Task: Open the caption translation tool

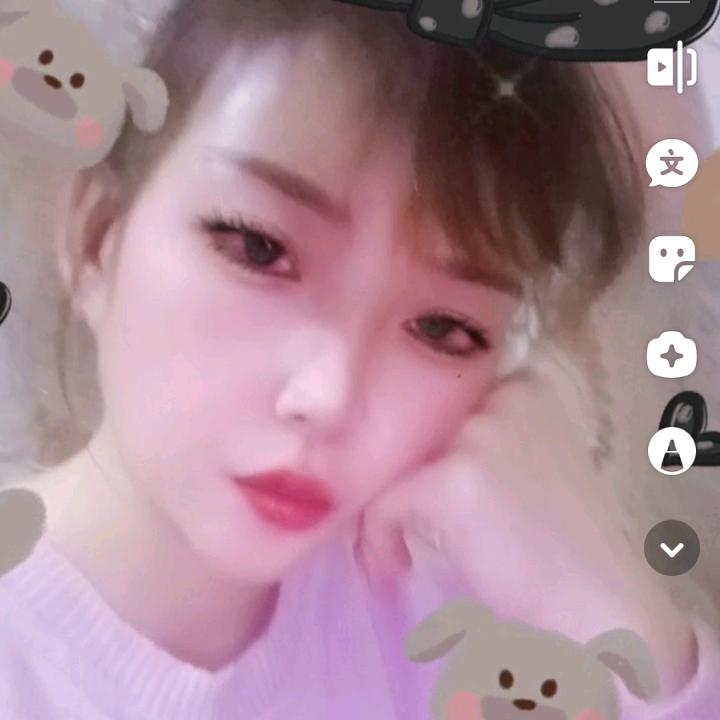Action: point(671,164)
